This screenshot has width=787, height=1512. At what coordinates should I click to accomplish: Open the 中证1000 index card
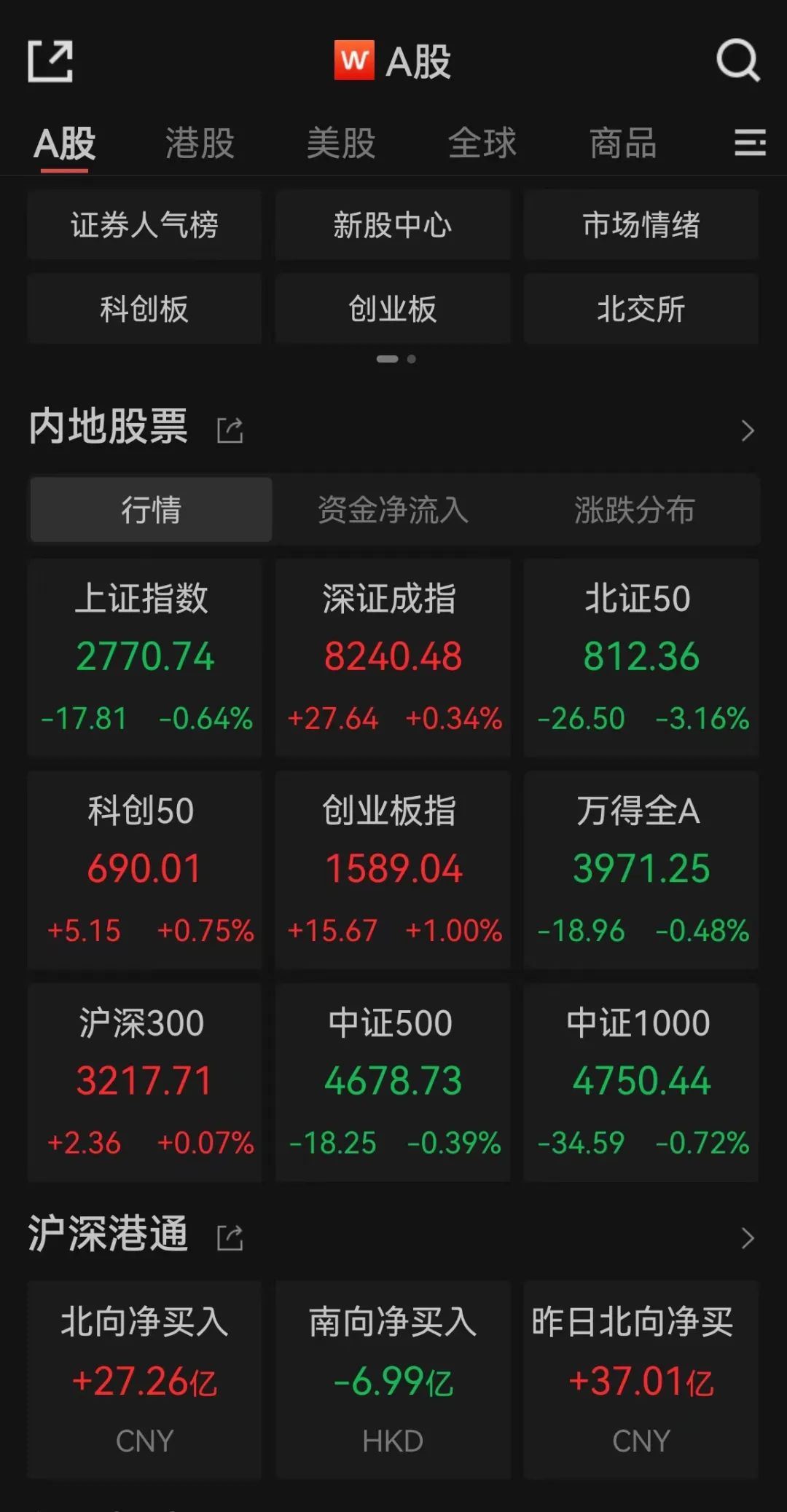point(641,1082)
